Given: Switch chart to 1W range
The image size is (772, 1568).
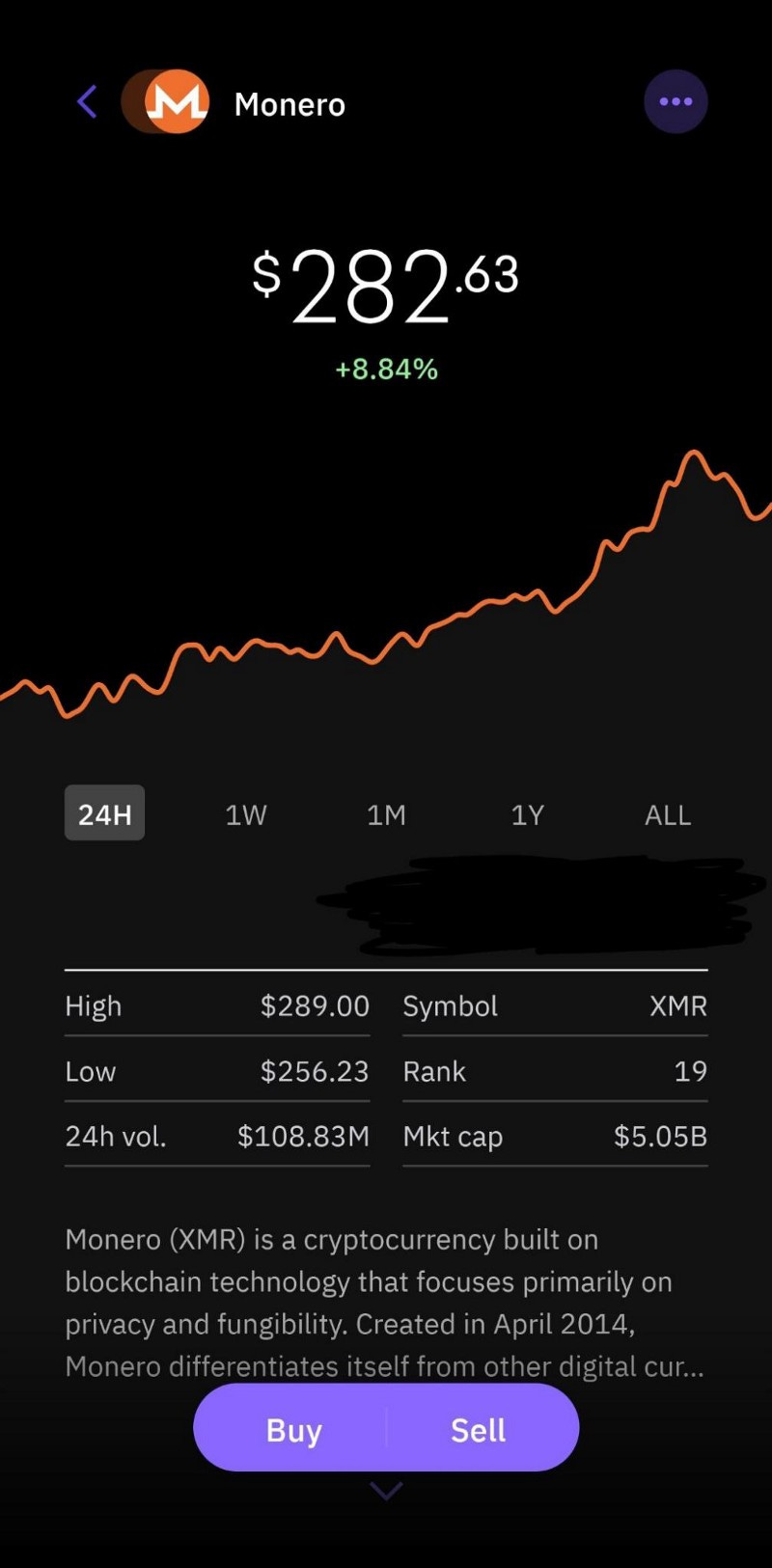Looking at the screenshot, I should (246, 814).
